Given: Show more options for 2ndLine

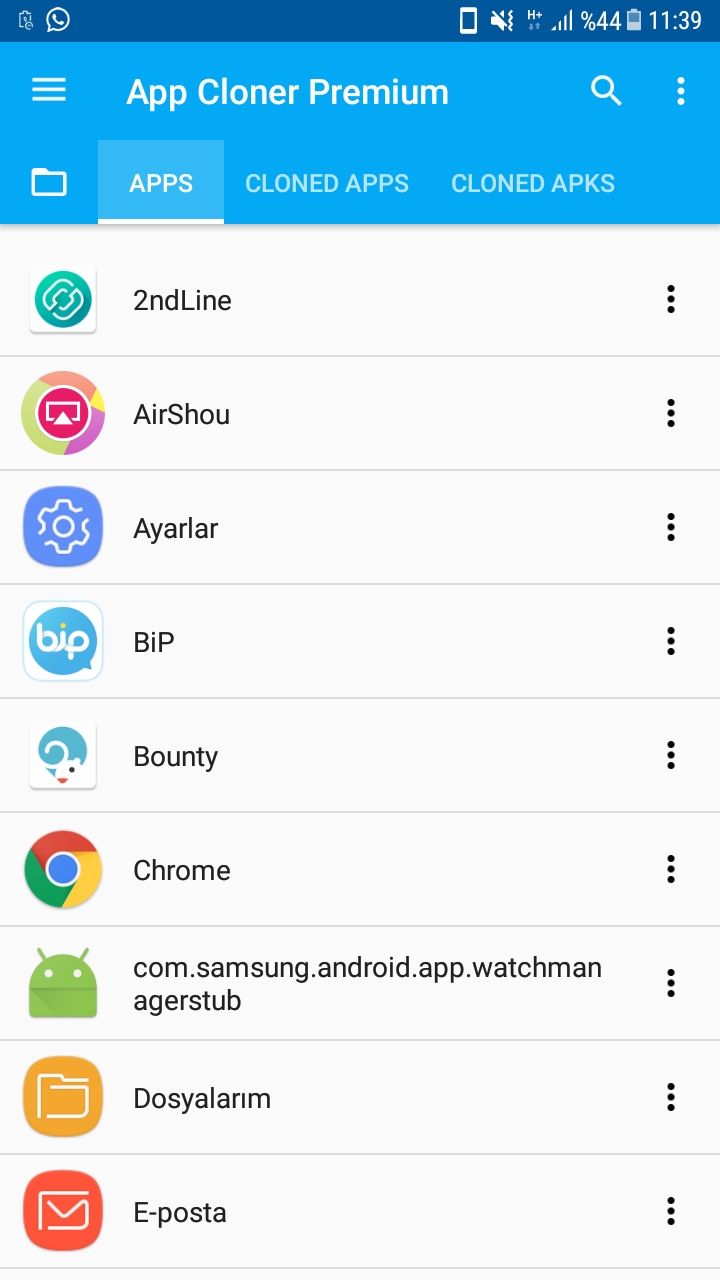Looking at the screenshot, I should click(671, 299).
